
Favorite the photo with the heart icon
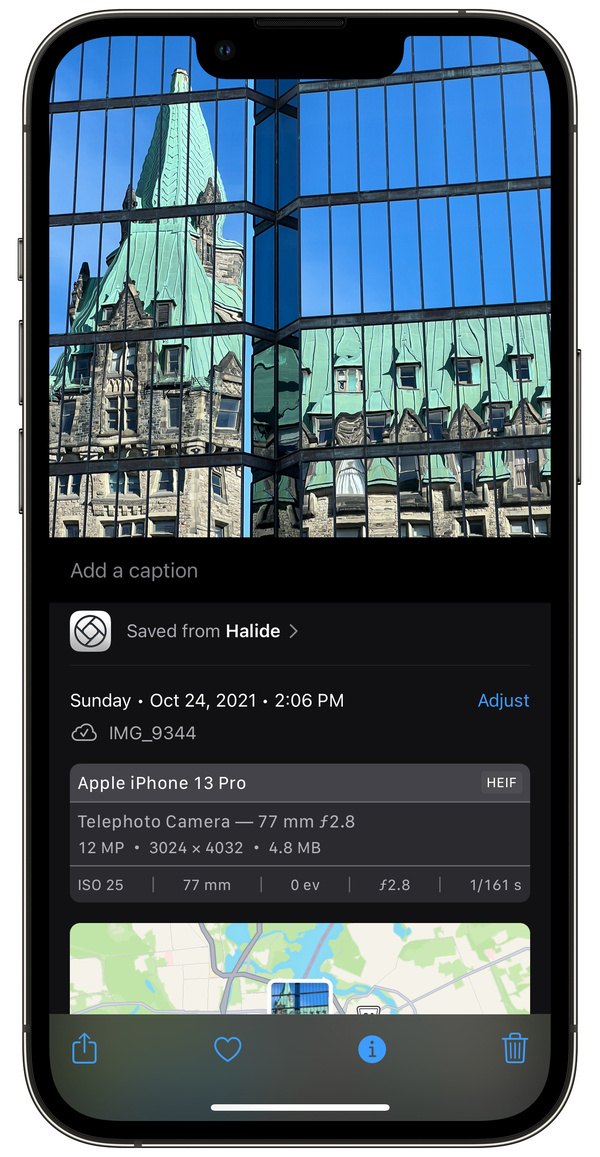click(228, 1049)
